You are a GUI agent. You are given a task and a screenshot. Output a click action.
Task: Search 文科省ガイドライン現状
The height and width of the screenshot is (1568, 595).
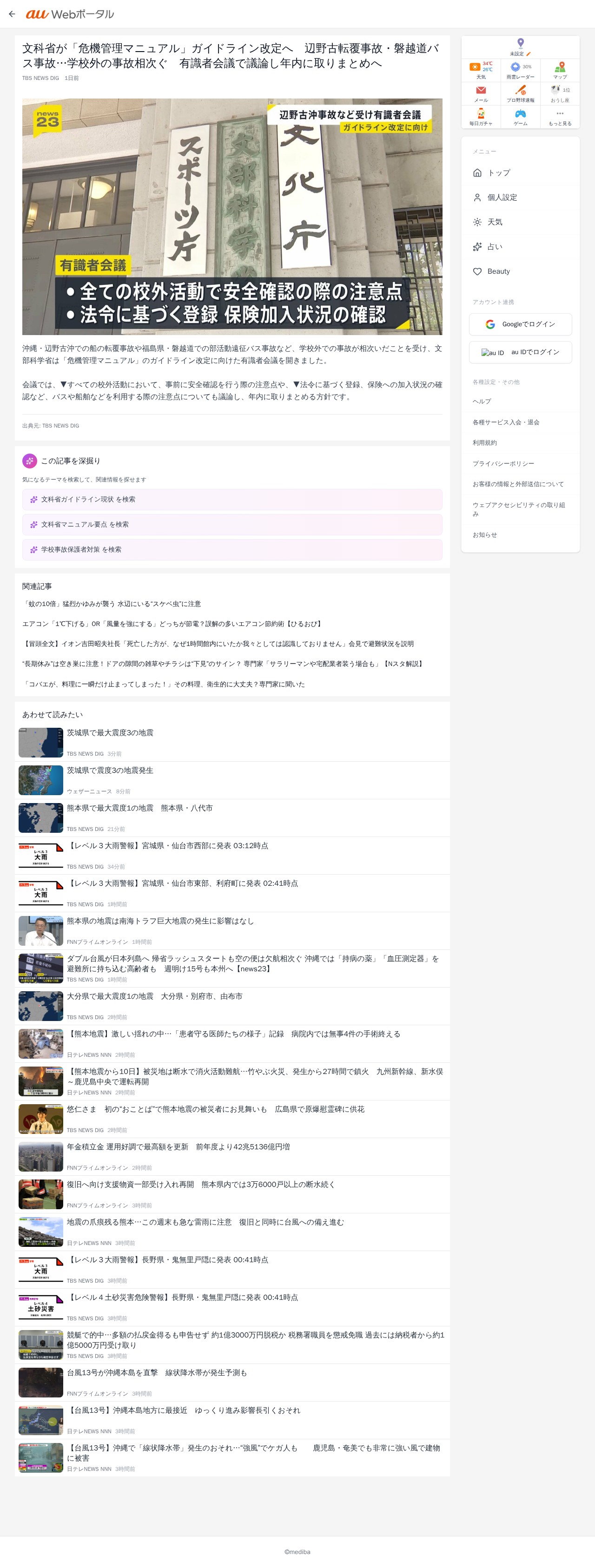tap(232, 500)
